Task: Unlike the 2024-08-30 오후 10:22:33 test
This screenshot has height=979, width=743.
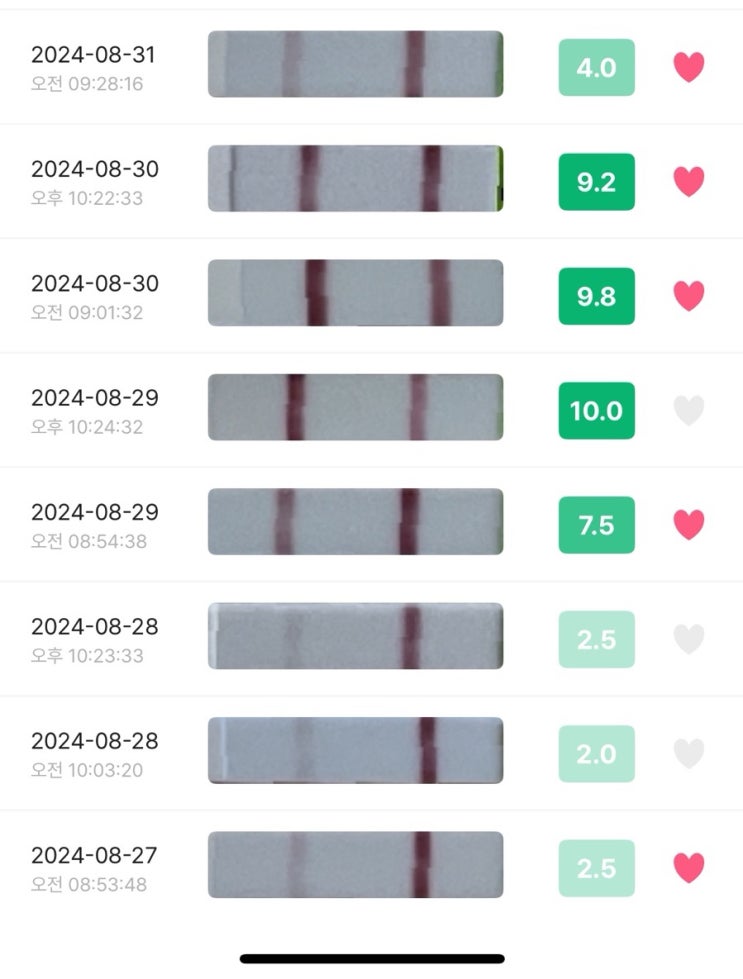Action: click(x=689, y=181)
